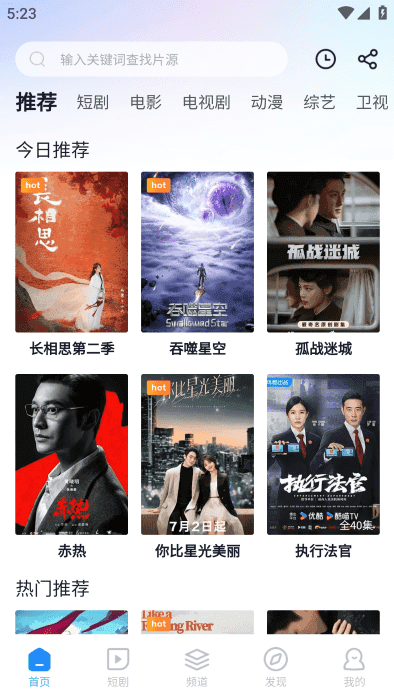This screenshot has width=394, height=700.
Task: Switch to the 发现 bottom tab
Action: point(276,667)
